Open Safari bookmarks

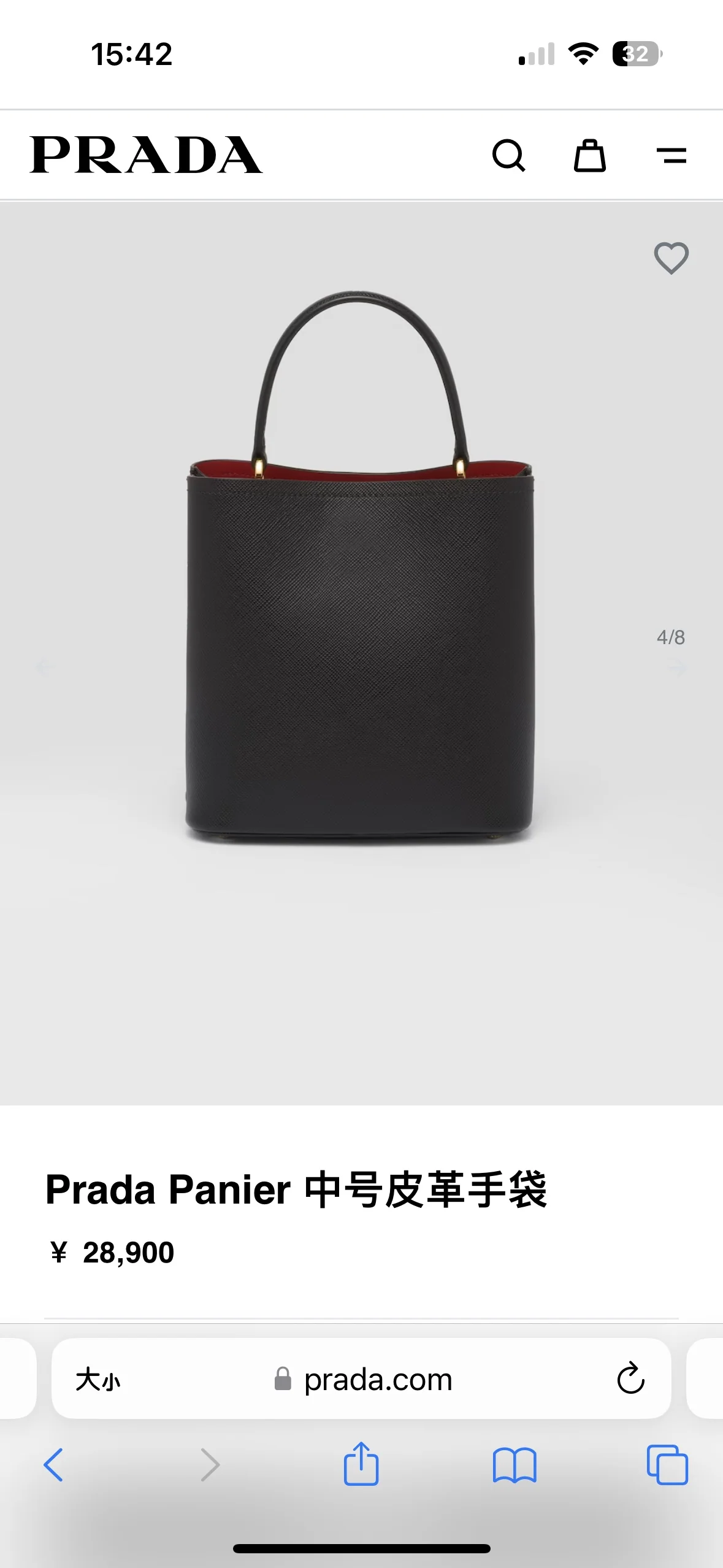pos(515,1465)
